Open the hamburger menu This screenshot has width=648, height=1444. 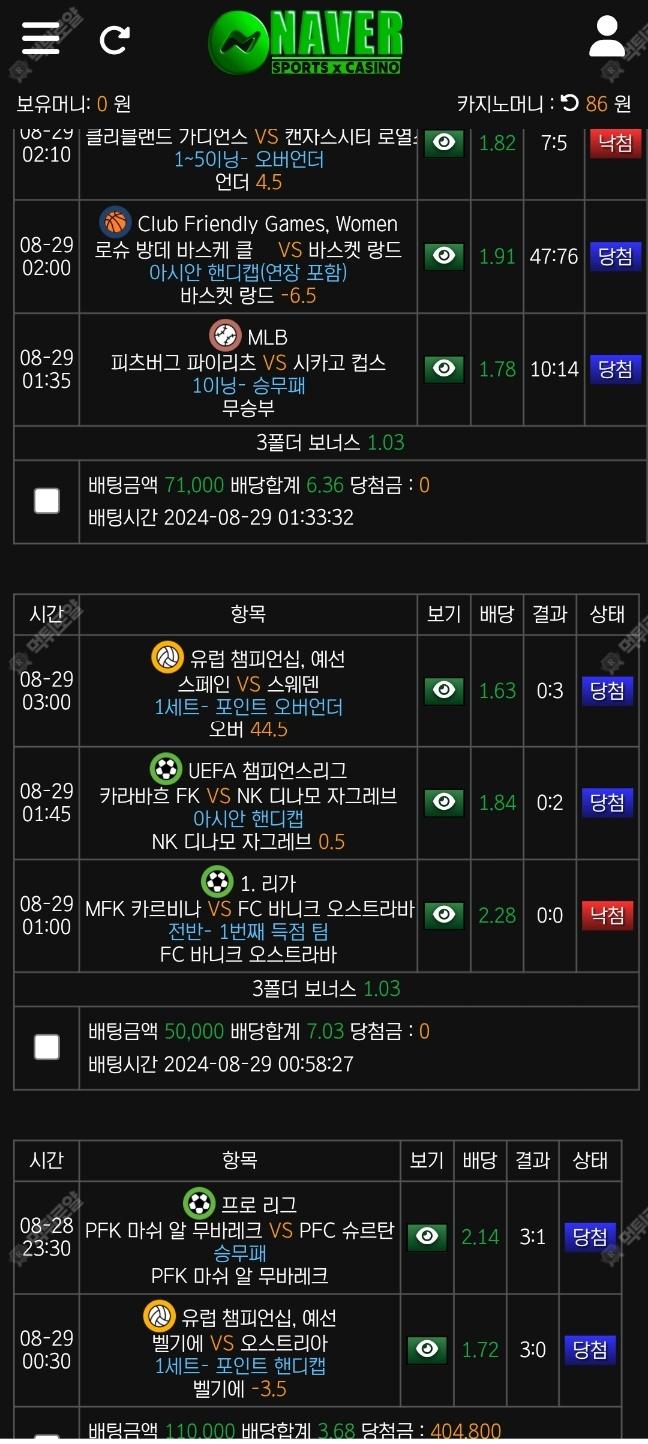tap(41, 38)
